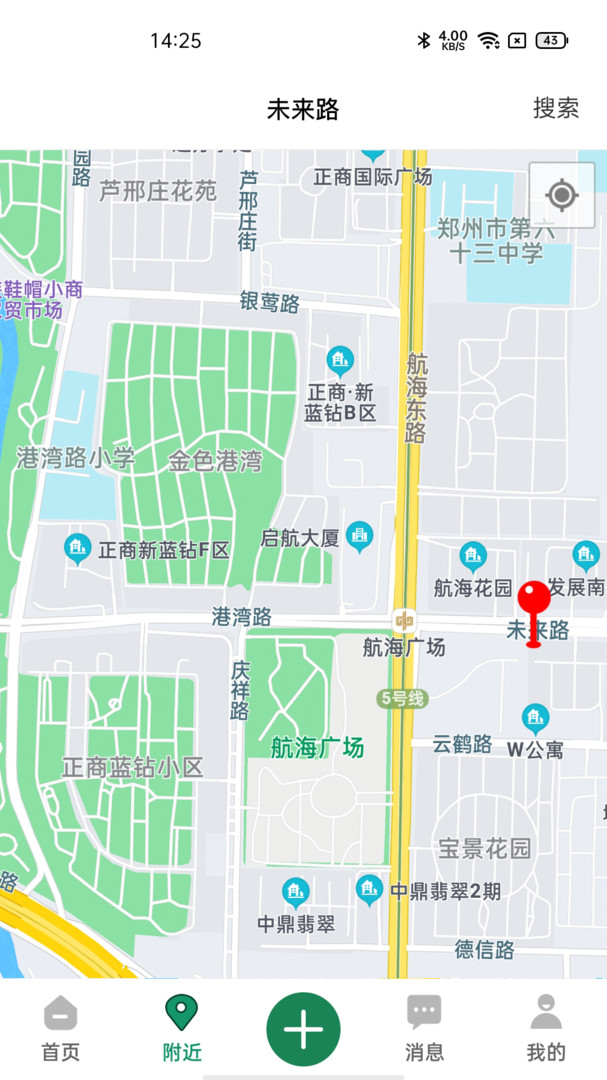Image resolution: width=607 pixels, height=1080 pixels.
Task: Tap the 搜索 button in the top bar
Action: coord(556,108)
